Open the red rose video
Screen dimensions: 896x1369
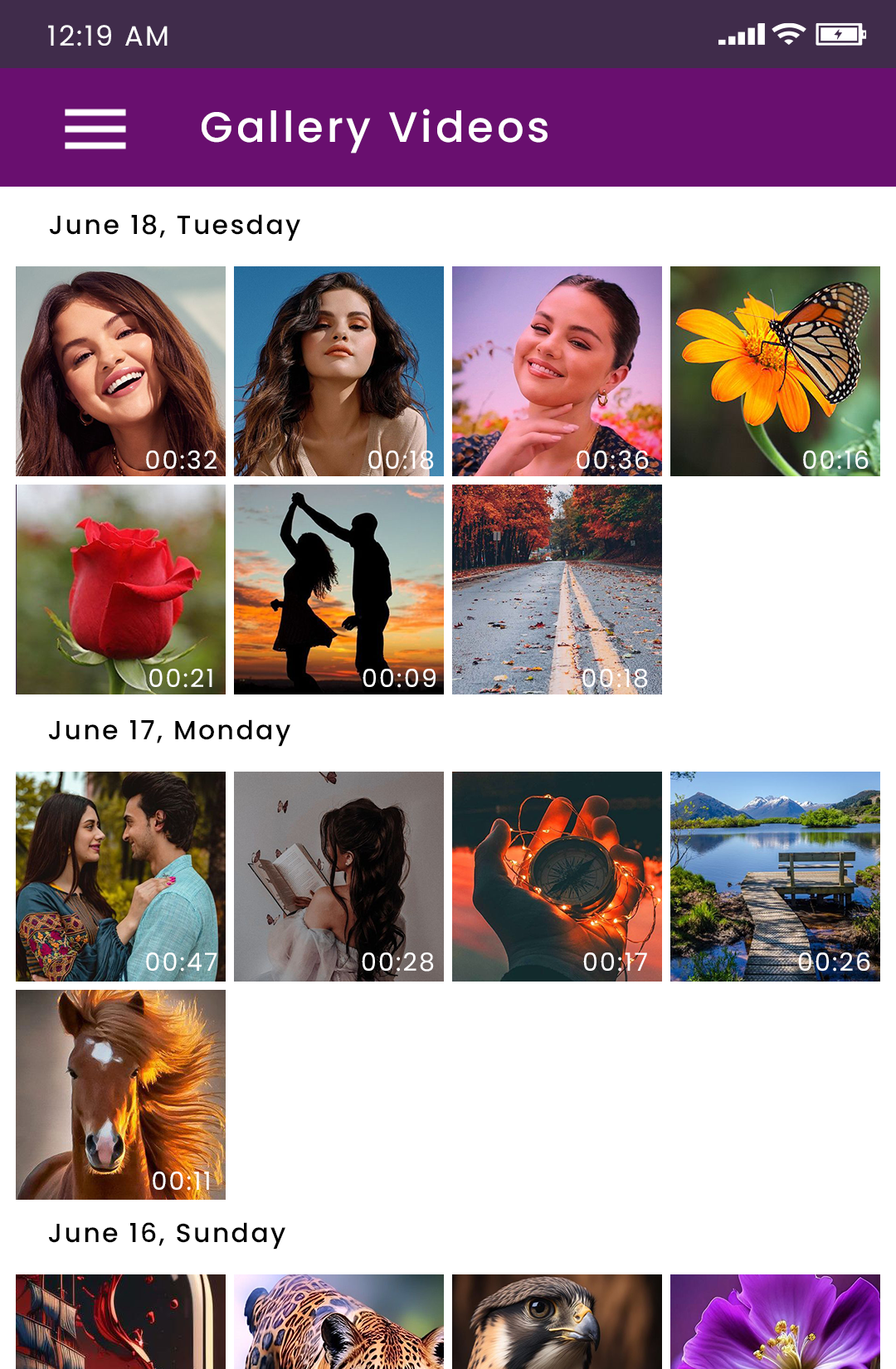click(x=119, y=588)
